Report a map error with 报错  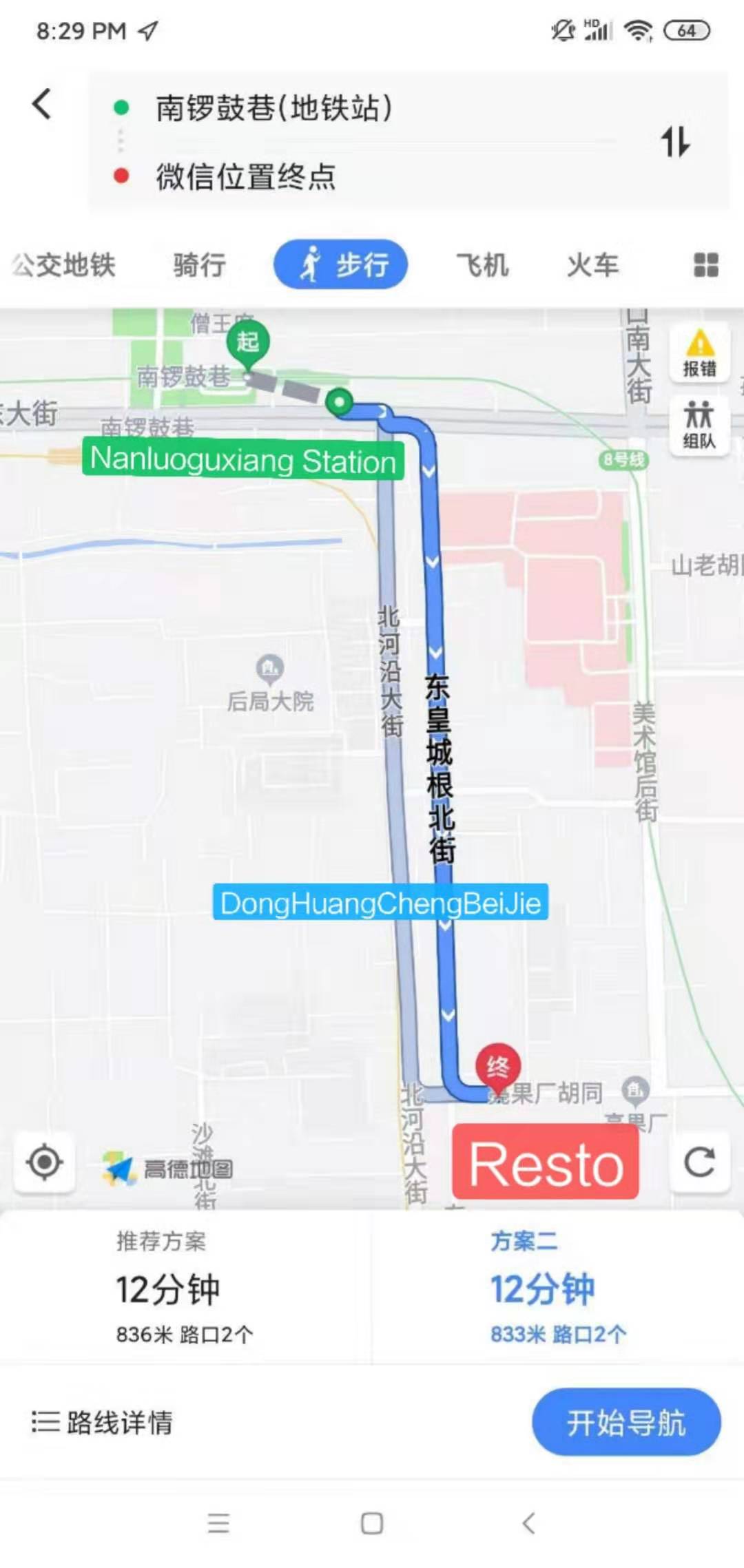[699, 353]
